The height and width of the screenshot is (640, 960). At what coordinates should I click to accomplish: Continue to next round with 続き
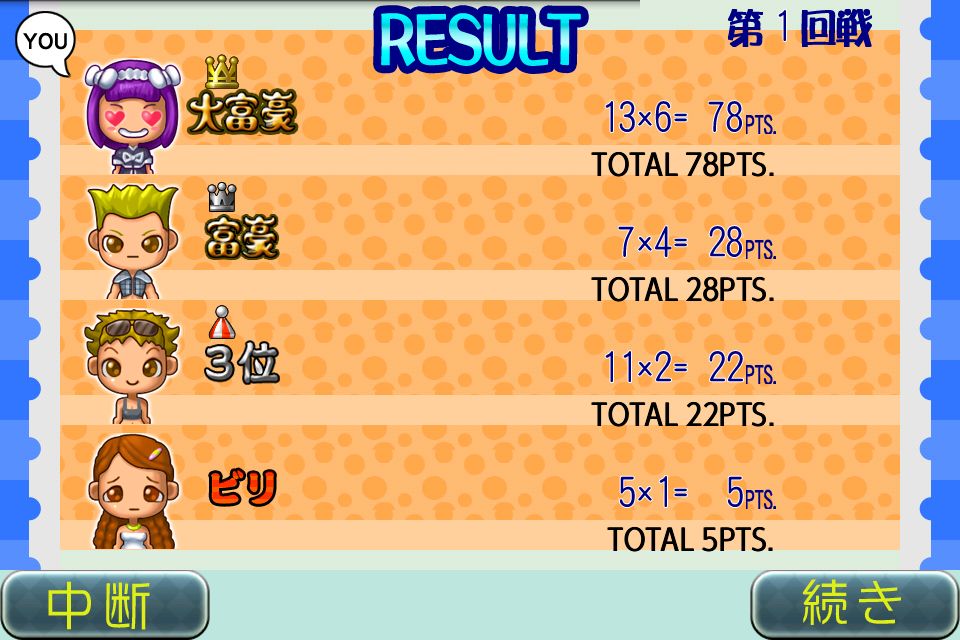point(854,604)
